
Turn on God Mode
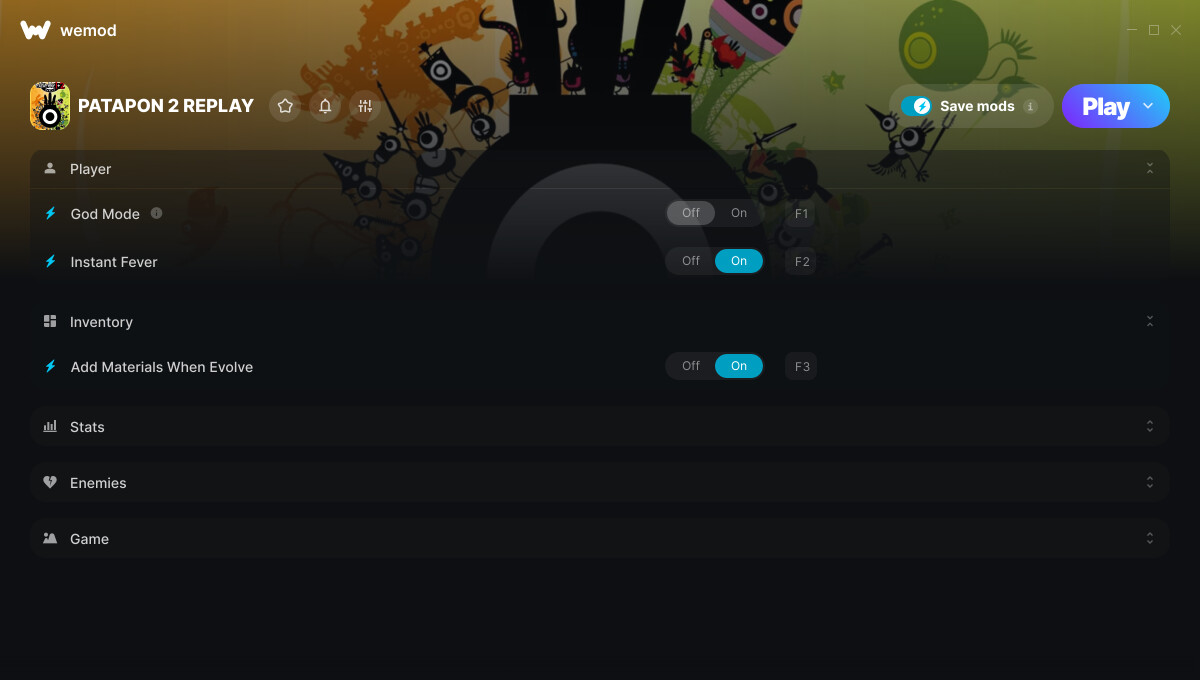738,213
